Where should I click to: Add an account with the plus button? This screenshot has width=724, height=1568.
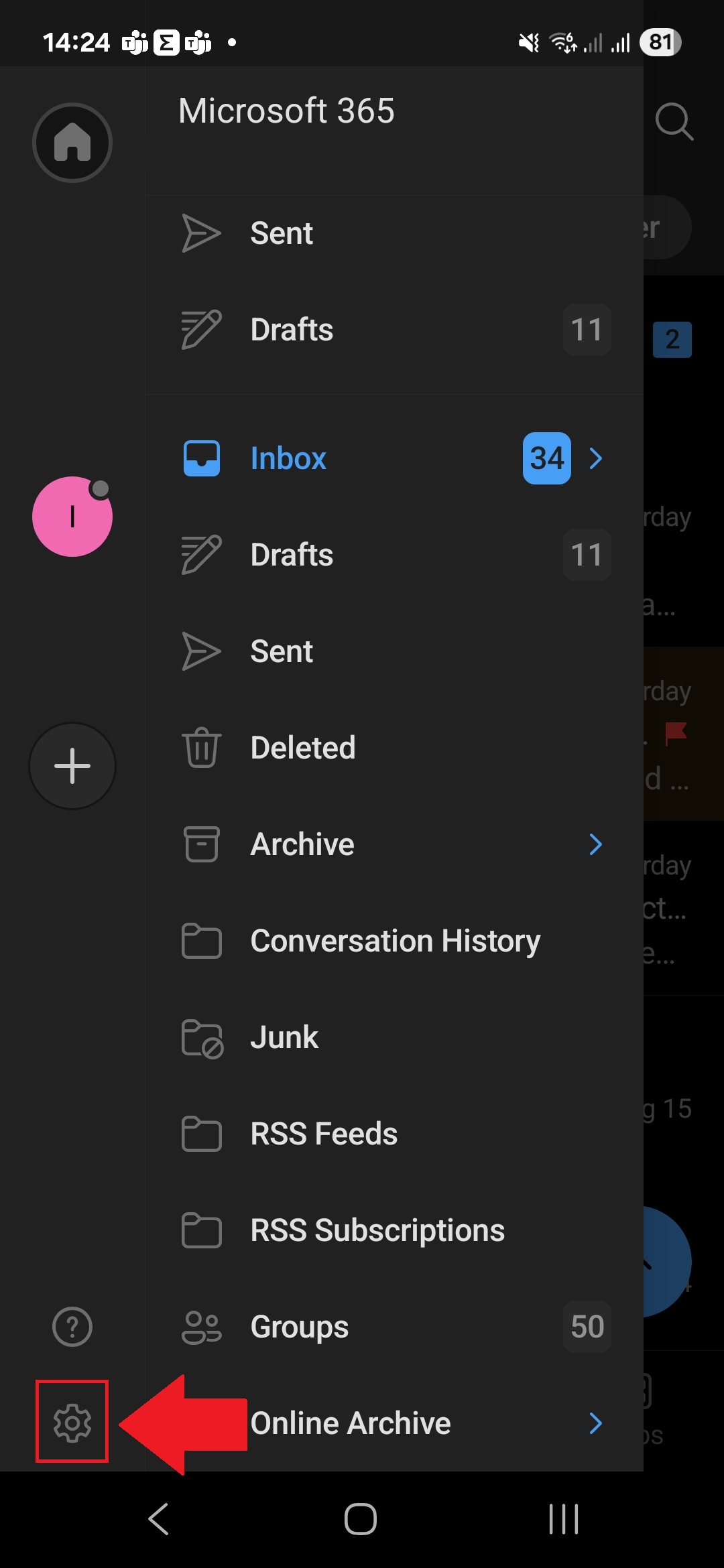pos(72,765)
